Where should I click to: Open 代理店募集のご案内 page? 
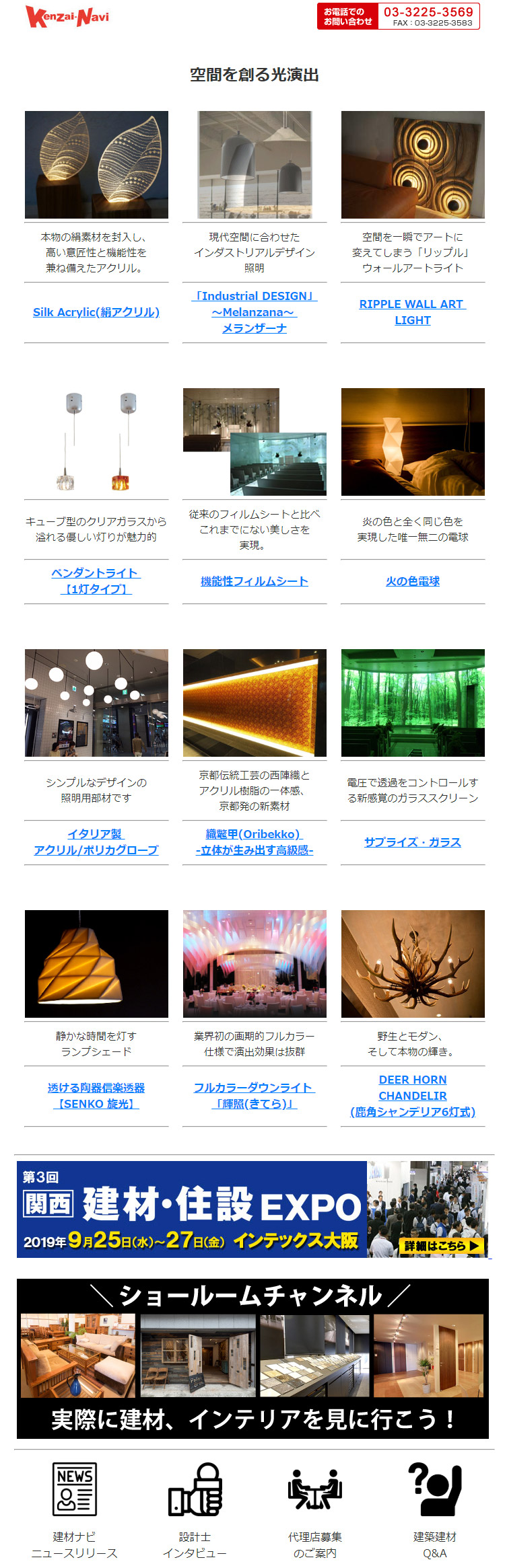click(x=315, y=1511)
